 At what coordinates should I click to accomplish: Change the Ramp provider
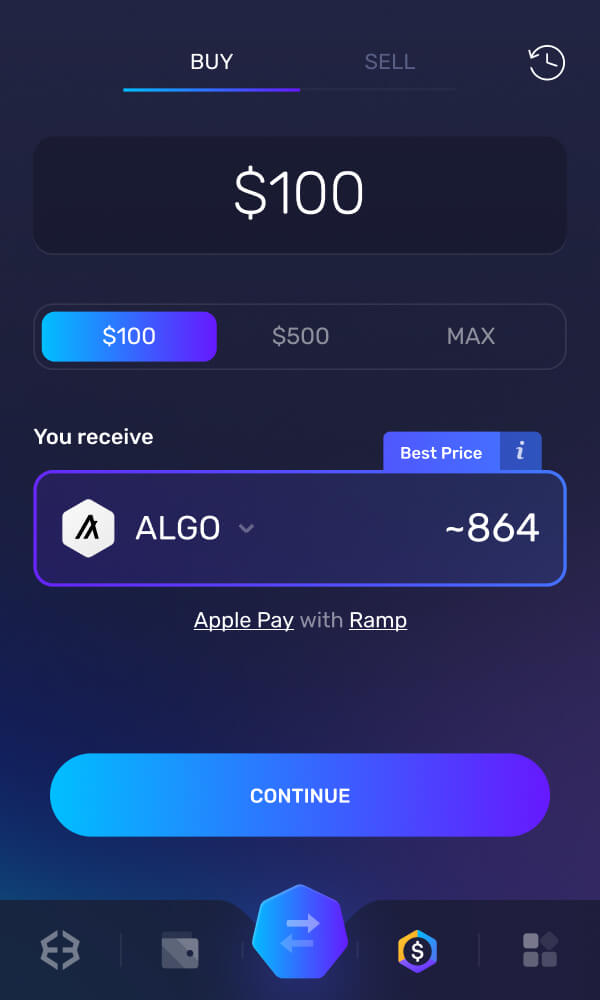[x=377, y=620]
